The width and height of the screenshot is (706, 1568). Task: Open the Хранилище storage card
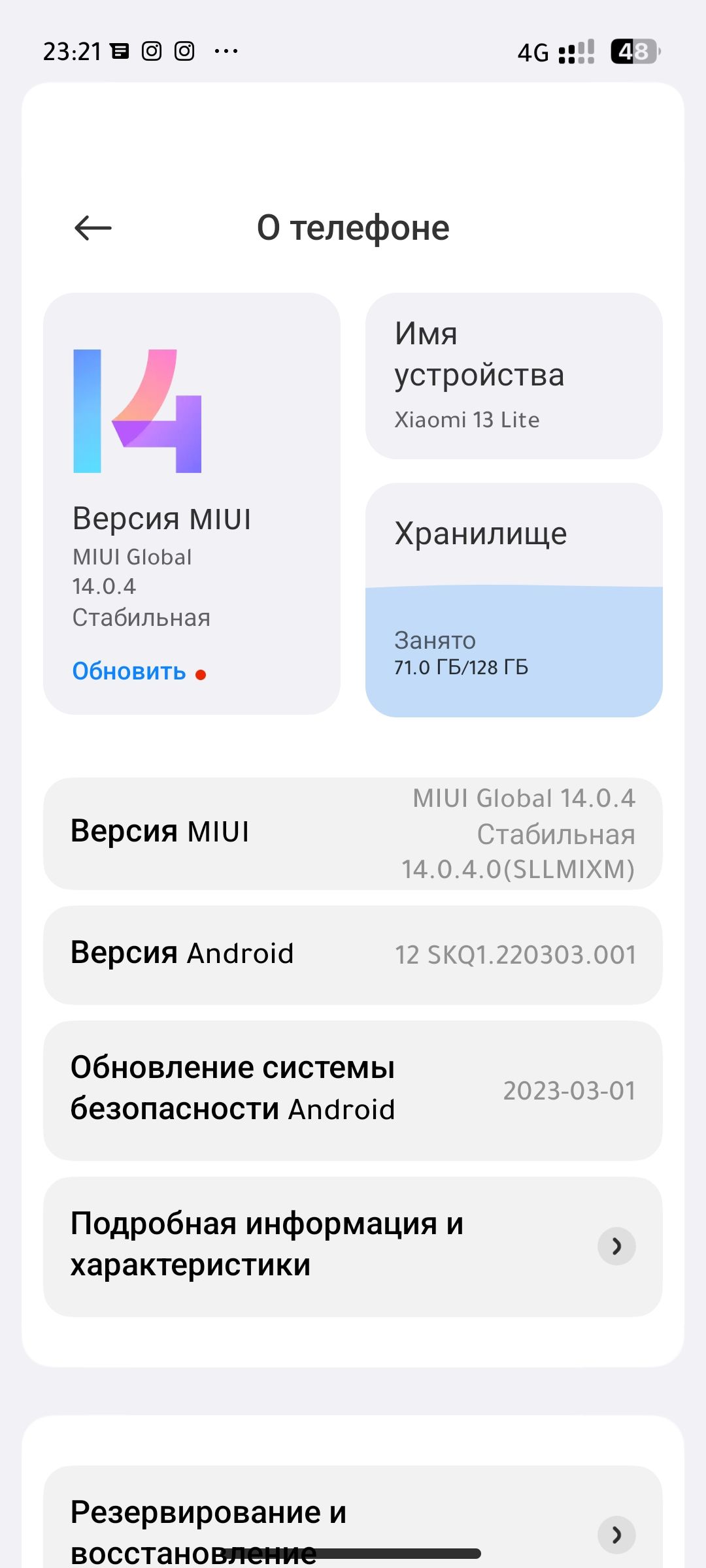[x=514, y=600]
